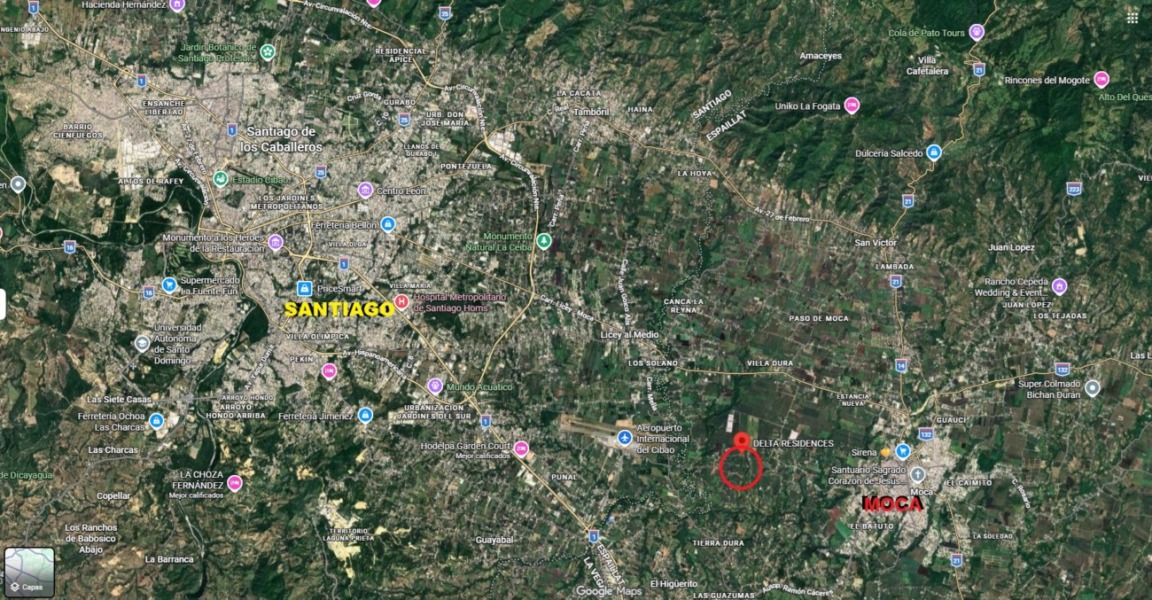
Task: Open the Dulcería Salcedo marker
Action: pyautogui.click(x=933, y=153)
